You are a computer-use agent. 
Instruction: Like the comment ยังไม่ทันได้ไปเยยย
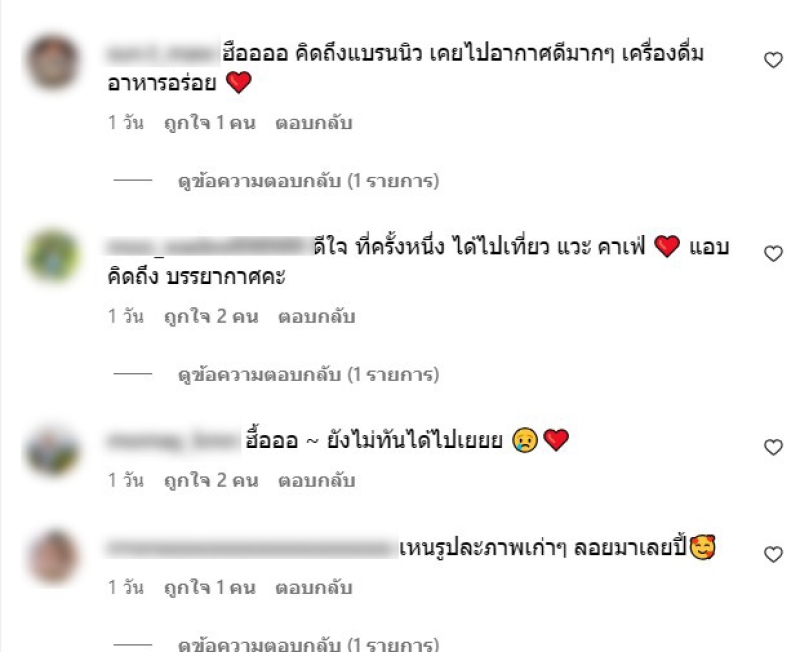[772, 447]
